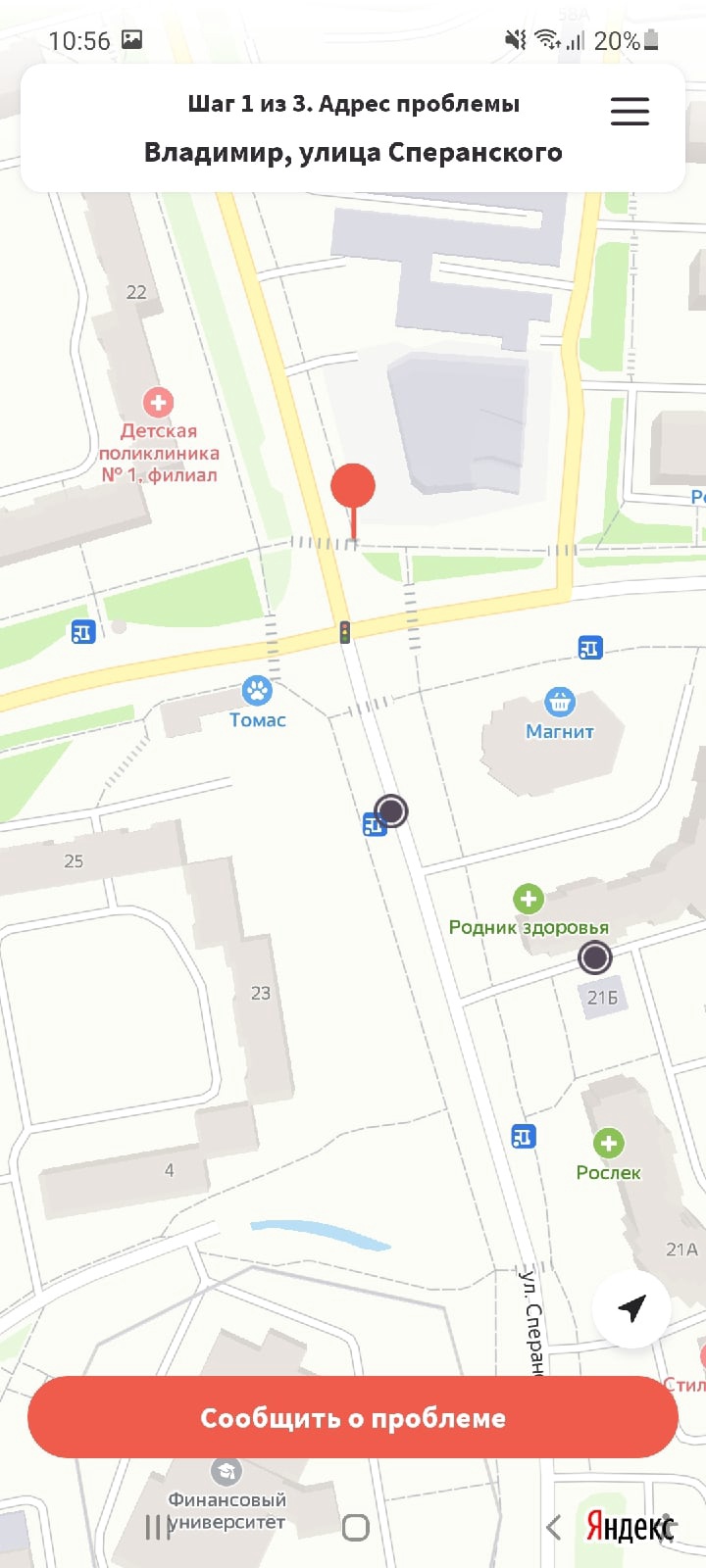Open the Детская поликлиника map marker
The width and height of the screenshot is (706, 1568).
point(158,402)
